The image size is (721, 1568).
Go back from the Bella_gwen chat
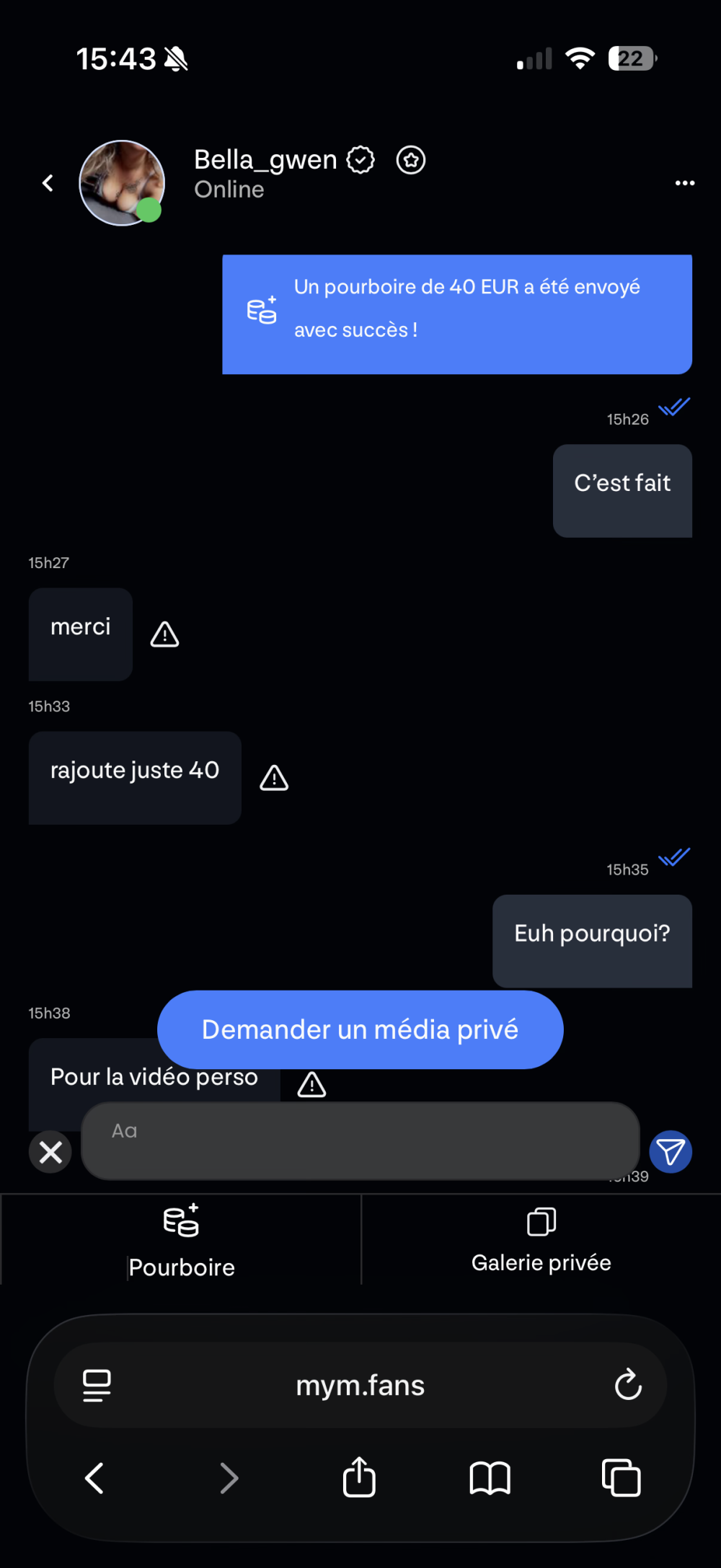pos(48,183)
